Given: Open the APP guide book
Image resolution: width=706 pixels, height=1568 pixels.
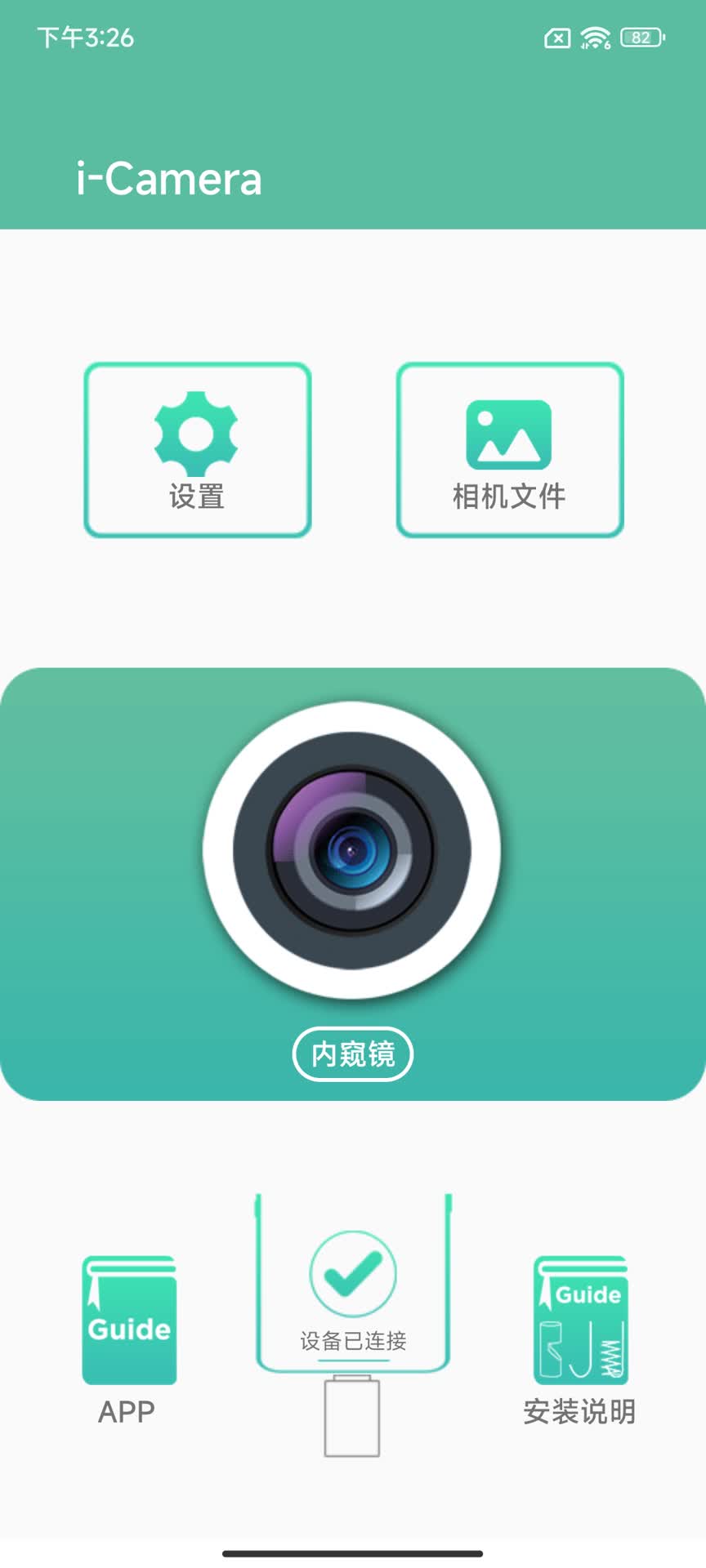Looking at the screenshot, I should pyautogui.click(x=129, y=1321).
